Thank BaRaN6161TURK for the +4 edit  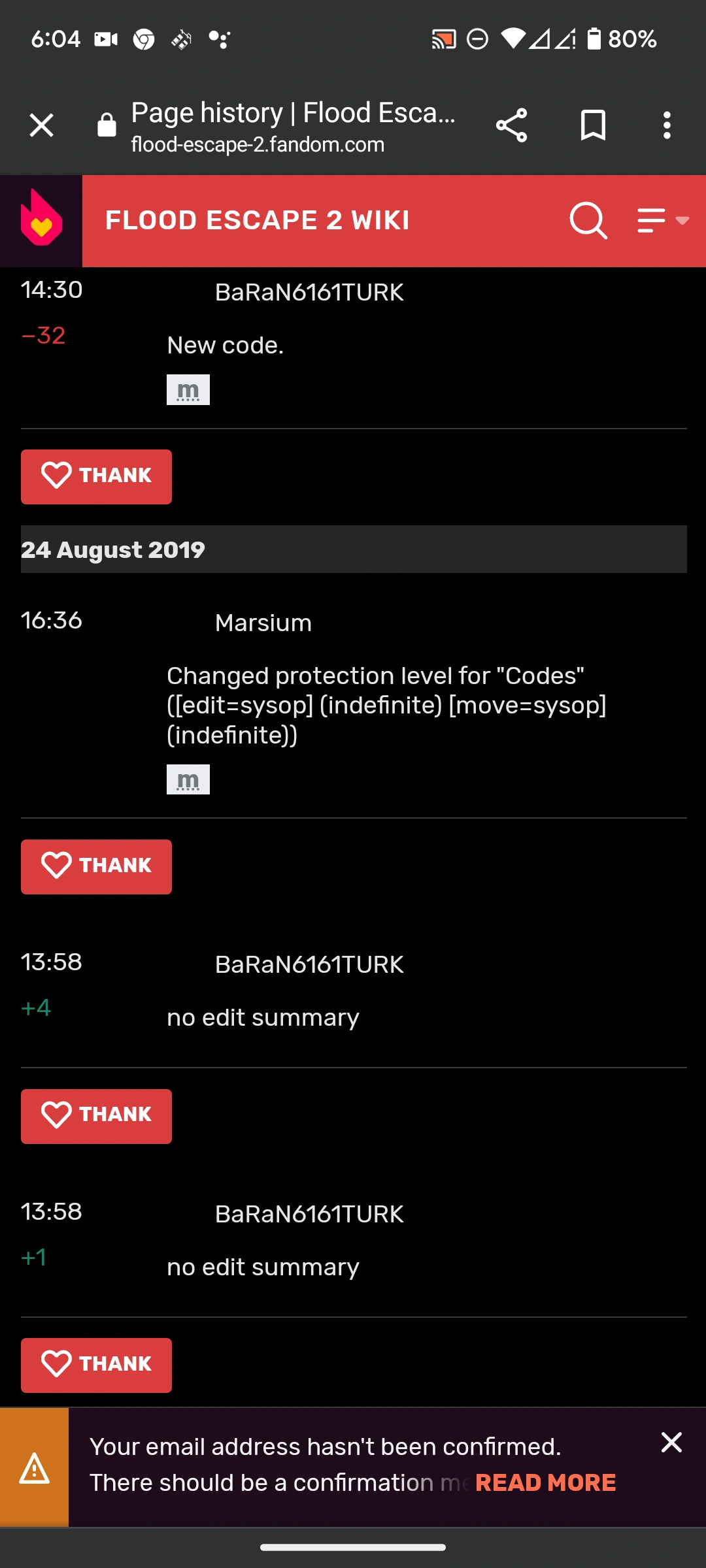pos(96,1117)
